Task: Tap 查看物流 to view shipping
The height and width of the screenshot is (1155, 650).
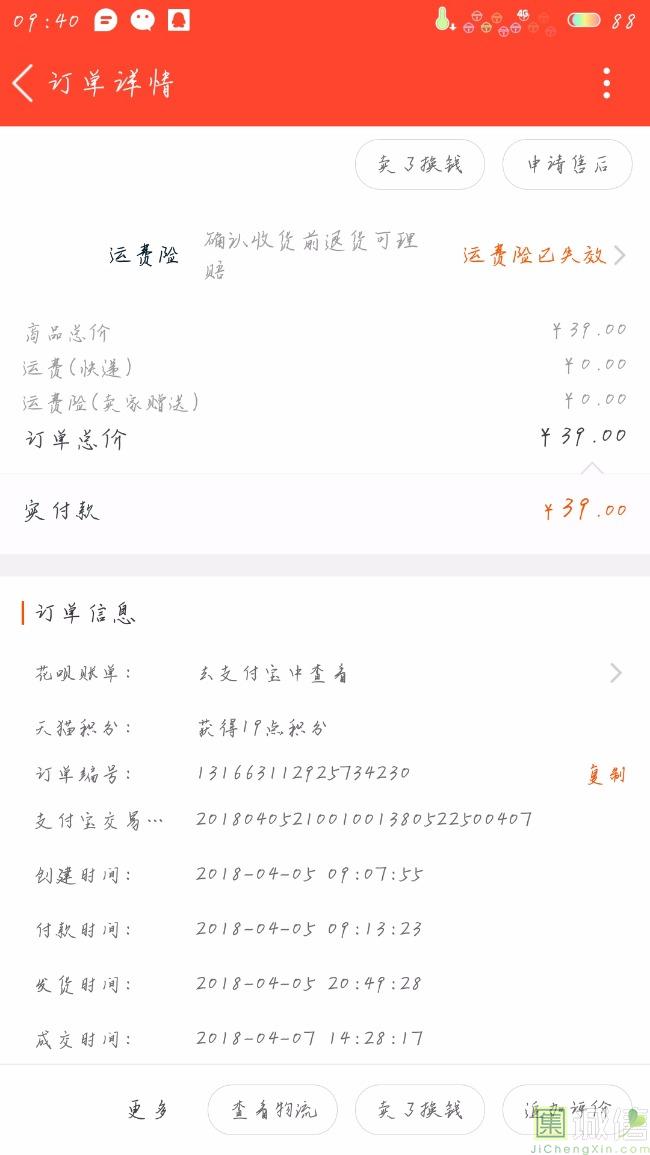Action: click(272, 1109)
